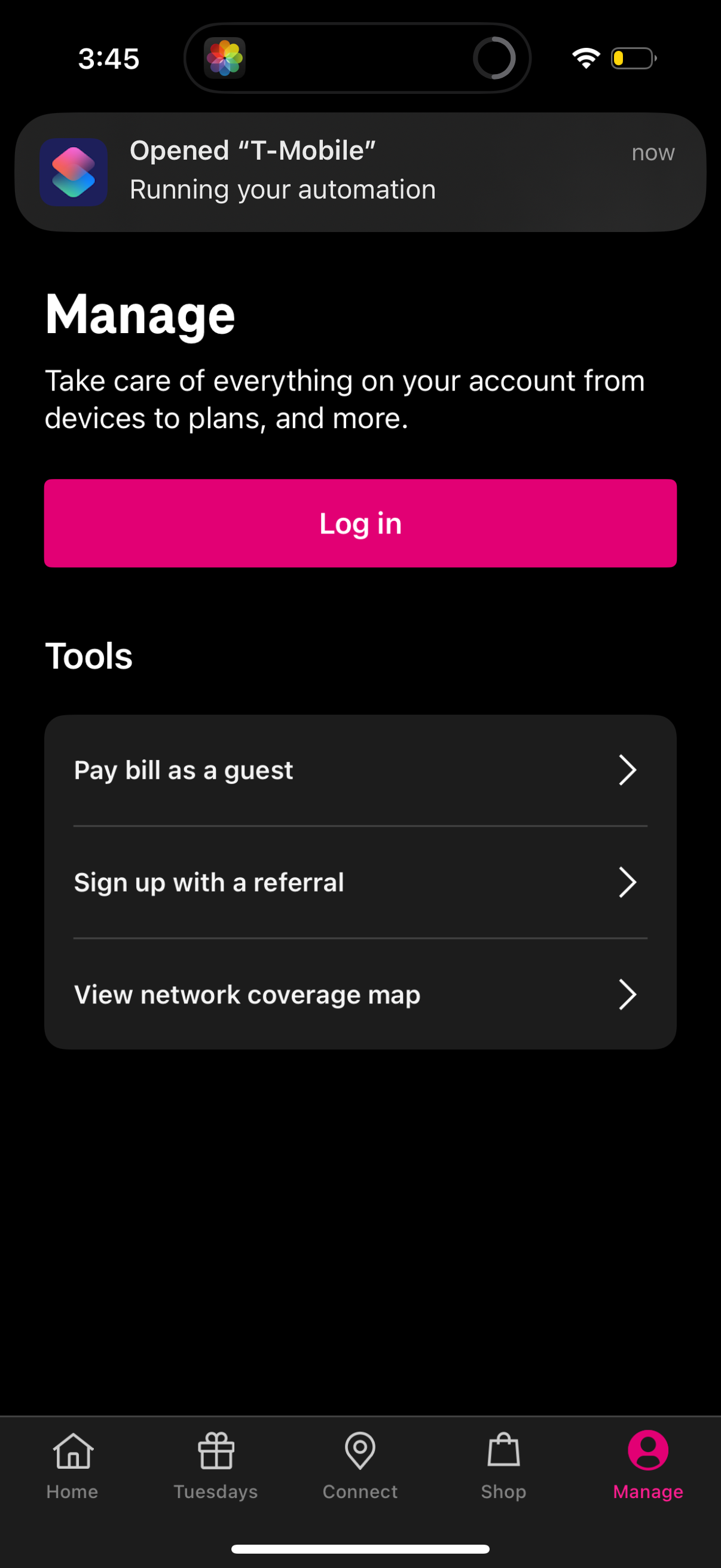The height and width of the screenshot is (1568, 721).
Task: Expand the View network coverage map chevron
Action: click(x=628, y=995)
